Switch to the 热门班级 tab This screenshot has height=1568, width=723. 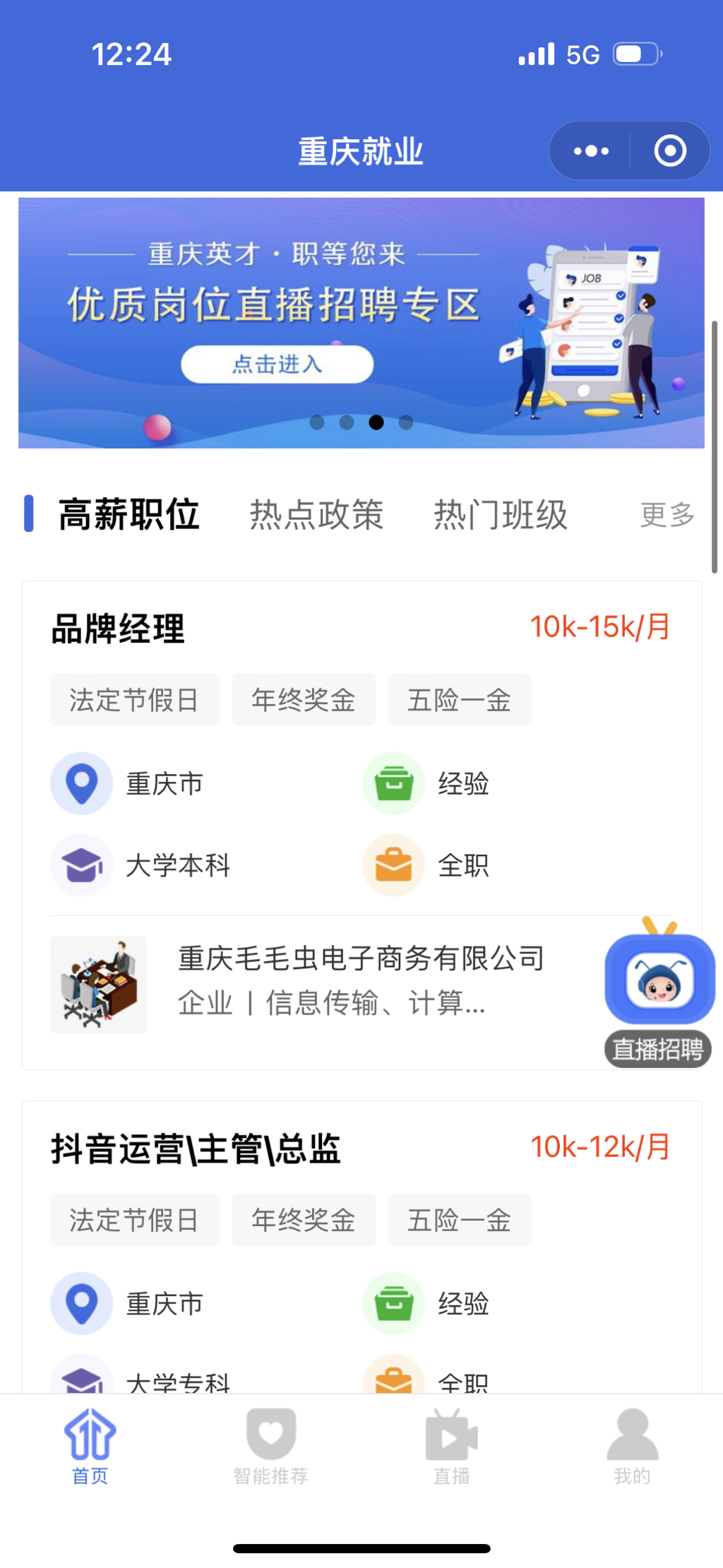point(500,514)
